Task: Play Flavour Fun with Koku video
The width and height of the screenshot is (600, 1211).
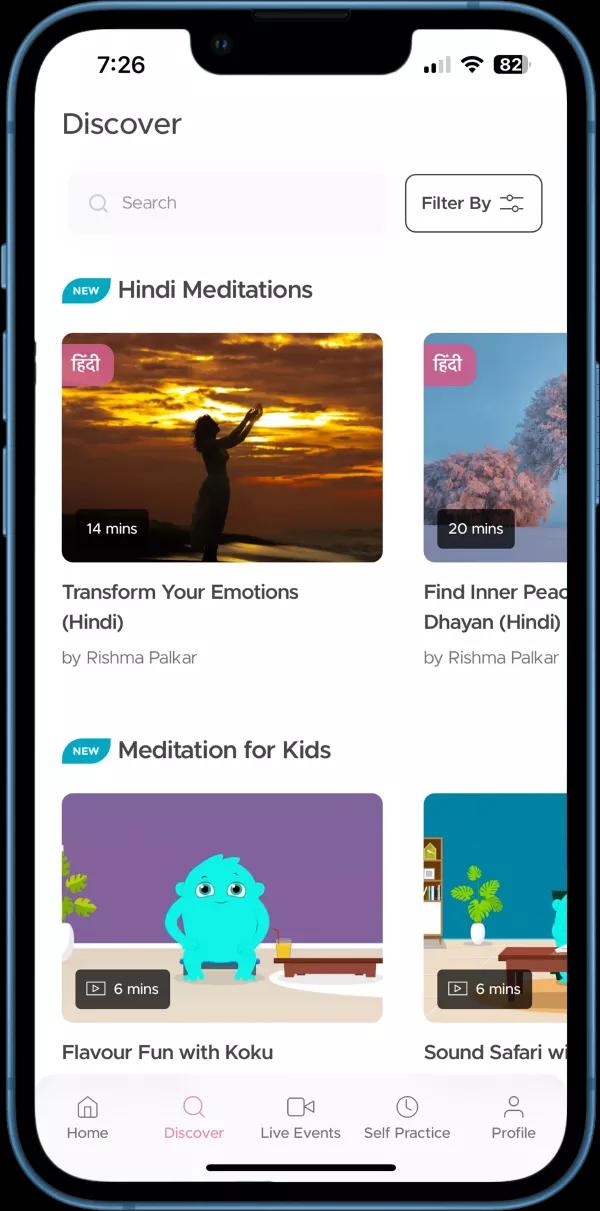Action: 222,907
